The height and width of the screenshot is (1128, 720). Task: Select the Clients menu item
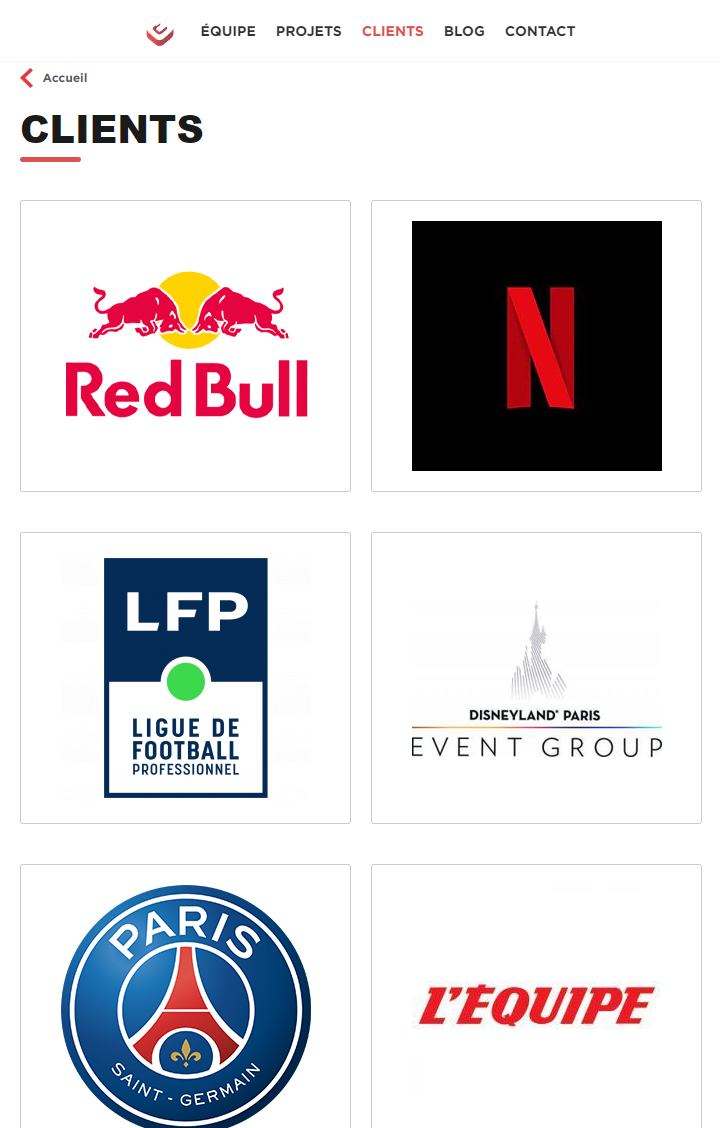click(392, 32)
